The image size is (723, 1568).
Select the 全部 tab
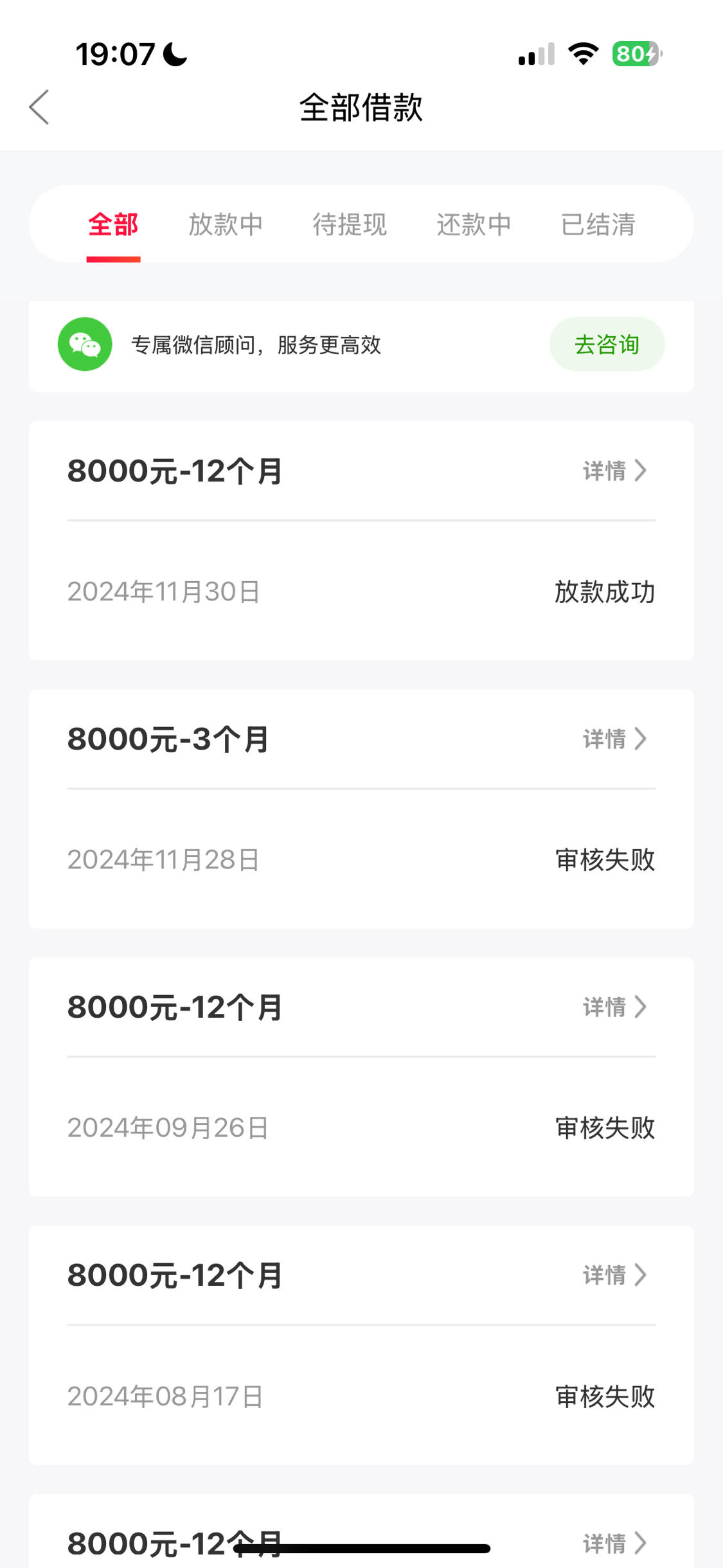click(113, 224)
